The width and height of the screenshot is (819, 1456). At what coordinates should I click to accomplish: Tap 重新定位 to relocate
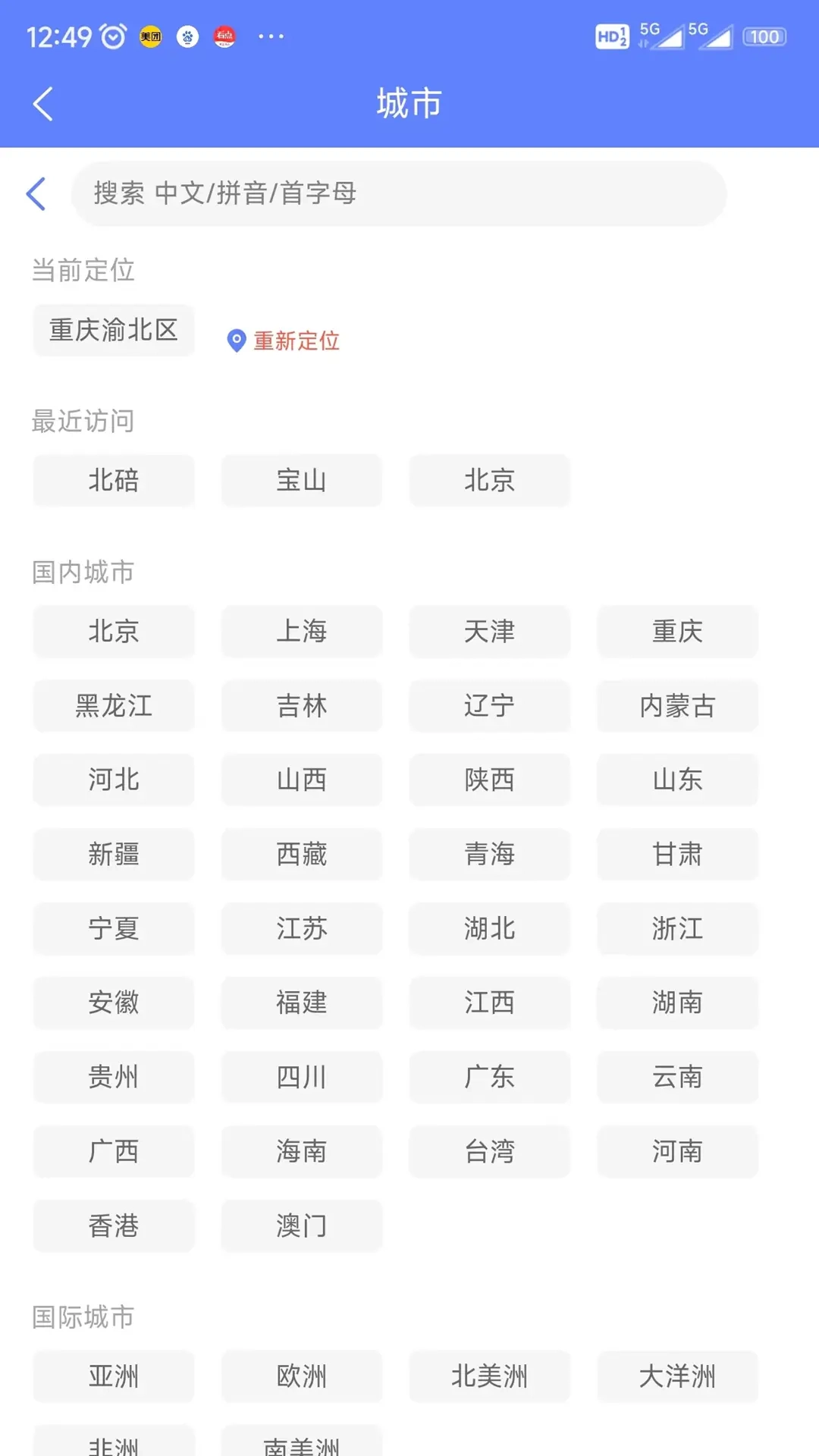[296, 342]
